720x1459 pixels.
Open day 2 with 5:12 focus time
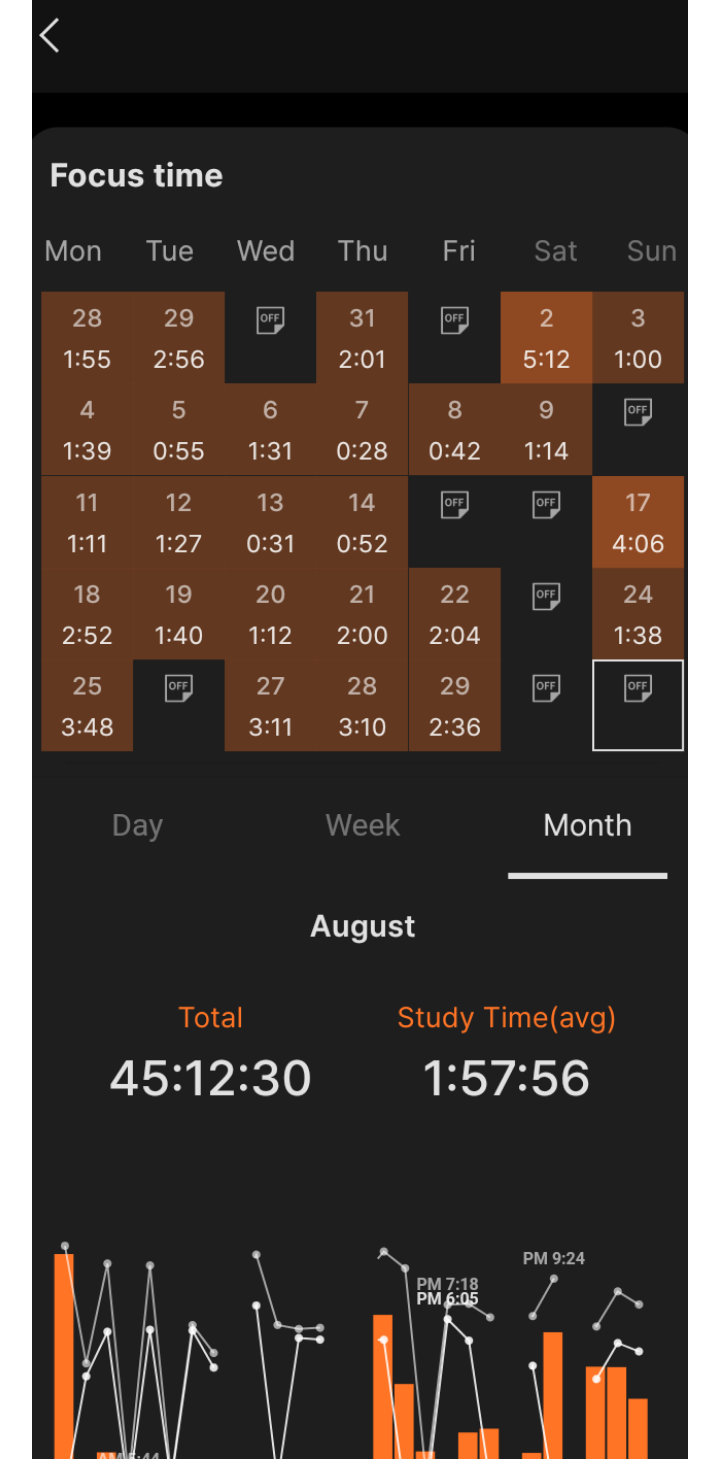coord(546,338)
